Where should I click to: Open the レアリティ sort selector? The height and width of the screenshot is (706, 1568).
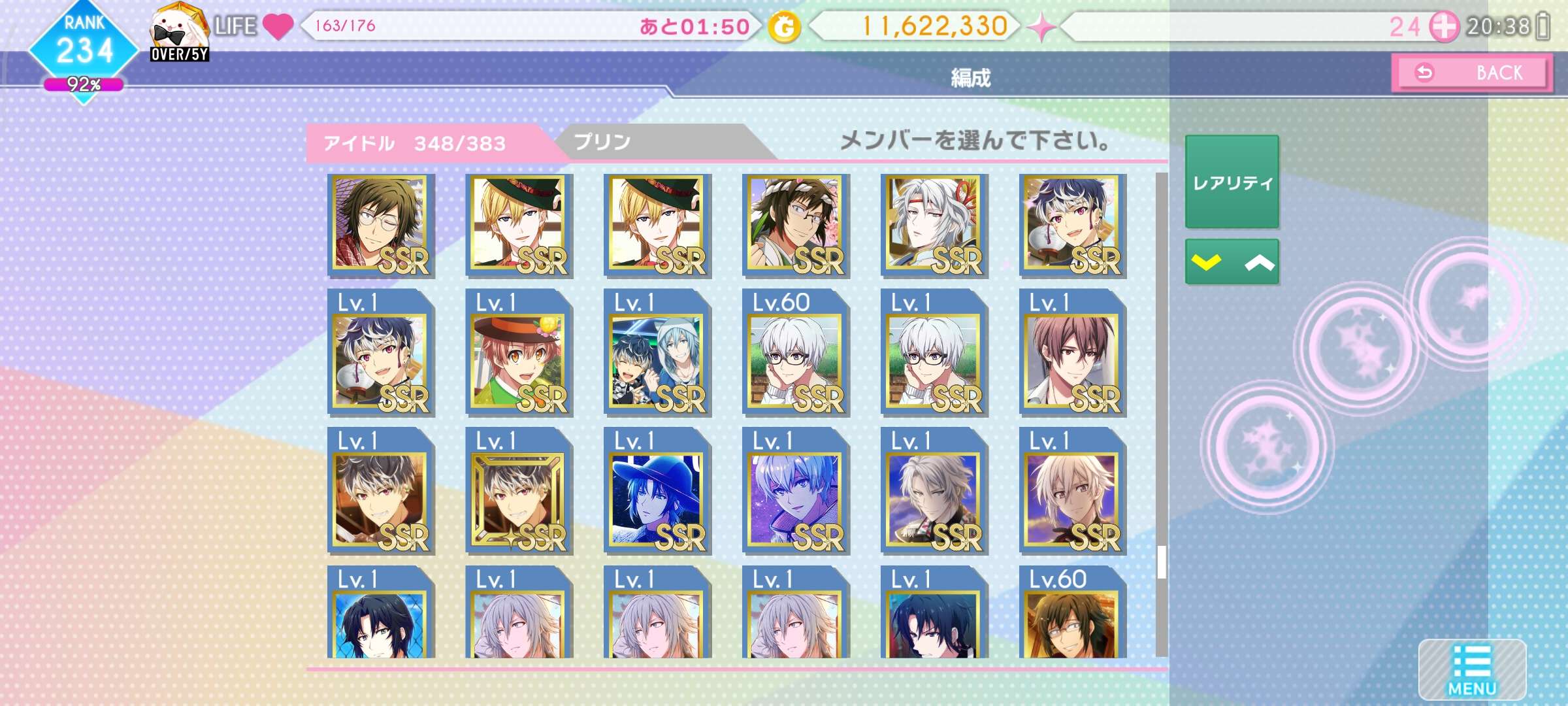(x=1232, y=182)
